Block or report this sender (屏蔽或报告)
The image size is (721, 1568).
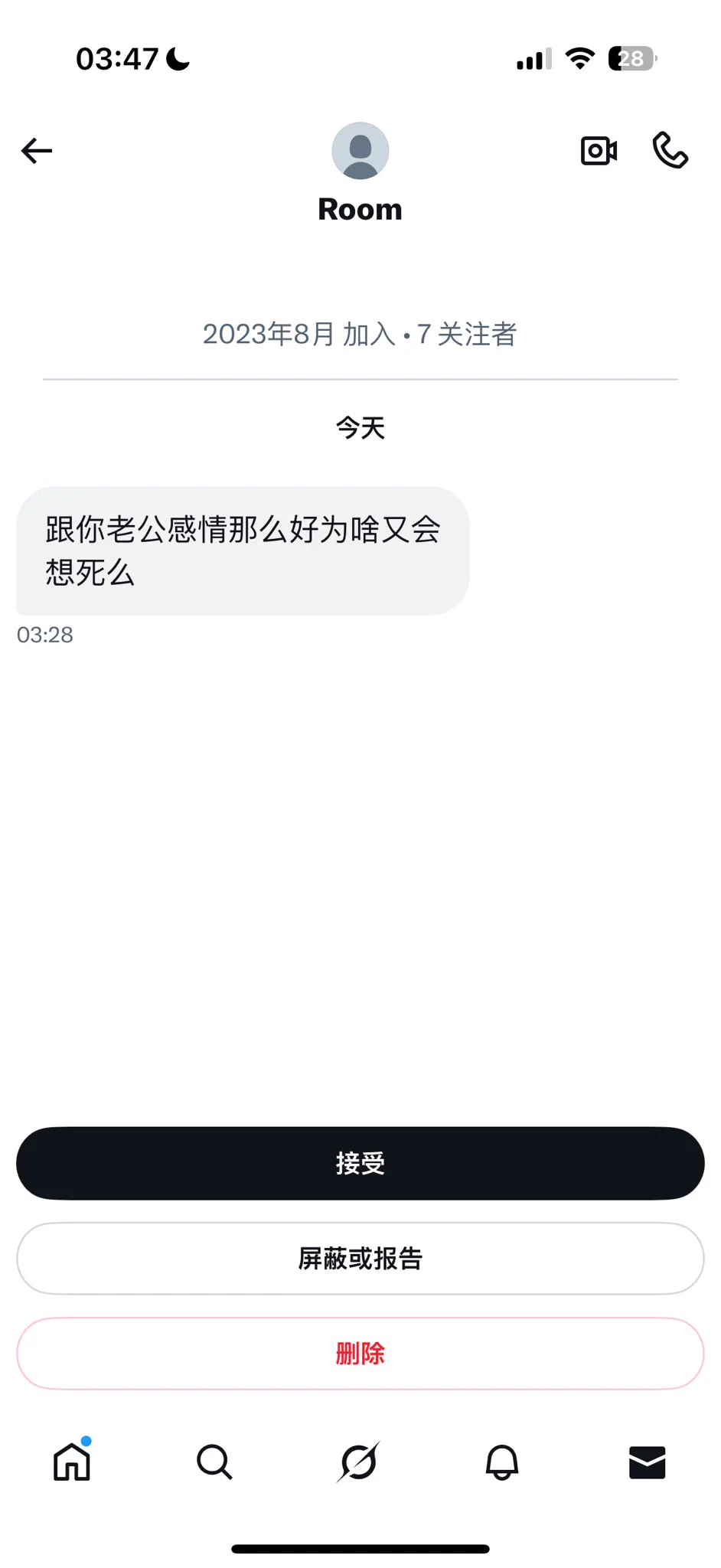click(x=360, y=1258)
